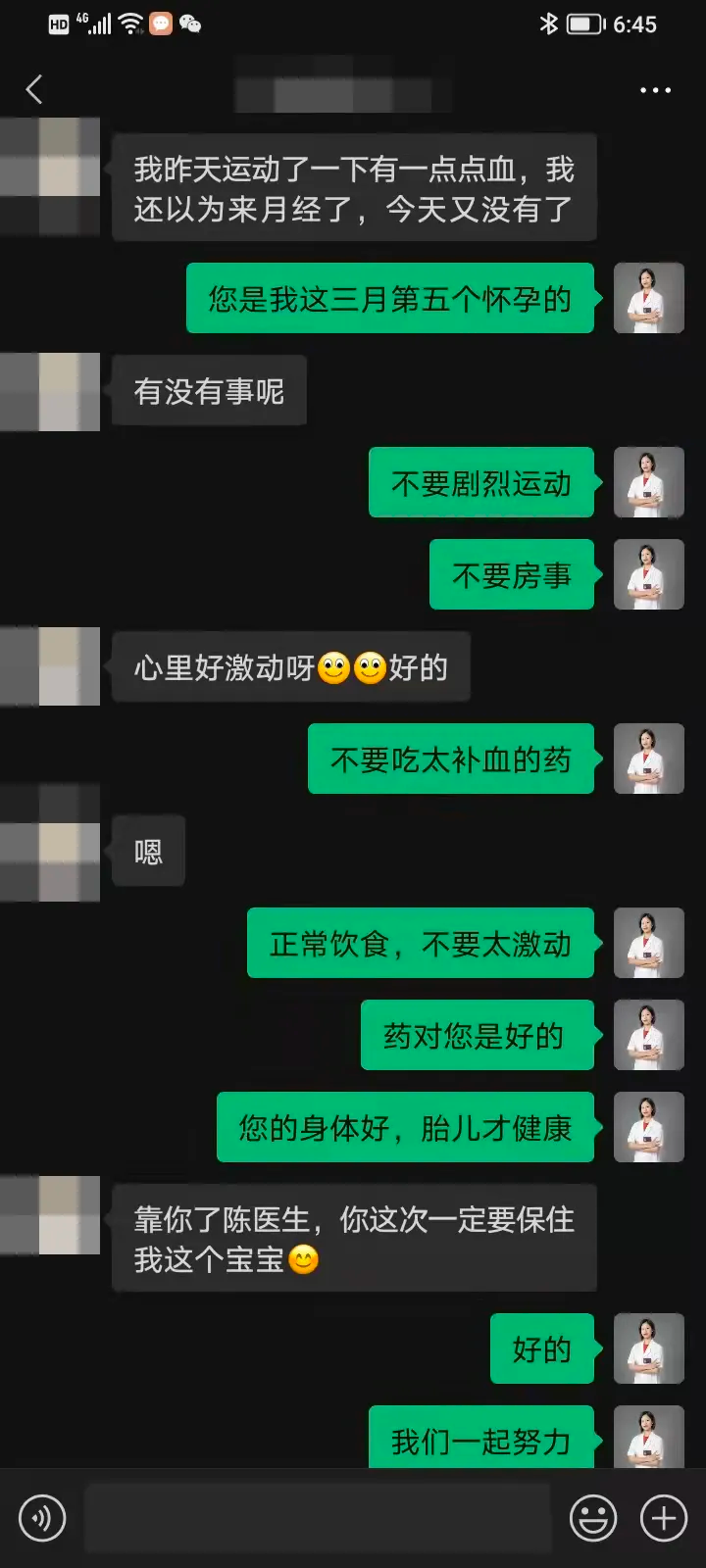
Task: Open the chat options overflow menu
Action: click(655, 90)
